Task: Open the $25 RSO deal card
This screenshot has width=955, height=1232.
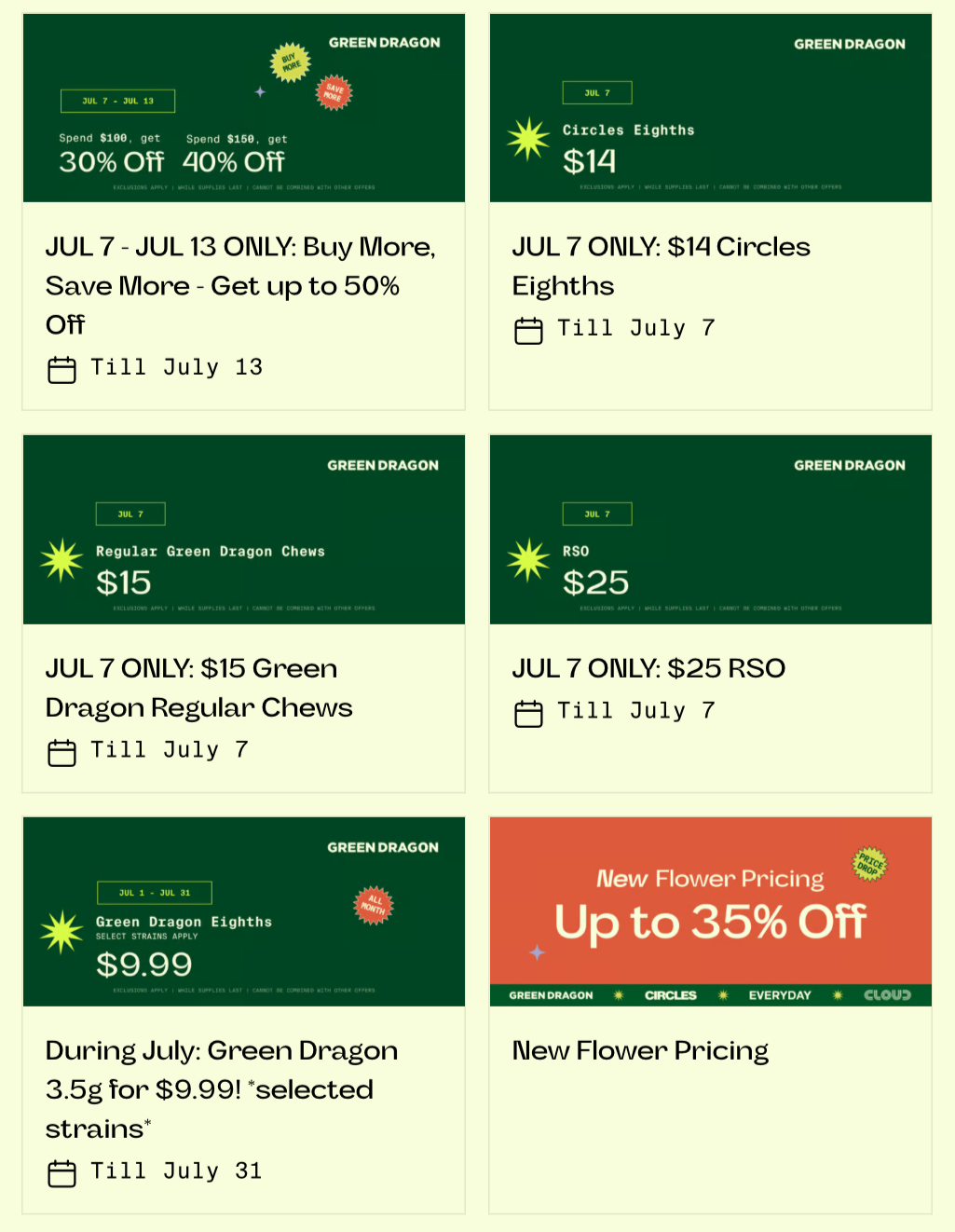Action: [x=648, y=668]
